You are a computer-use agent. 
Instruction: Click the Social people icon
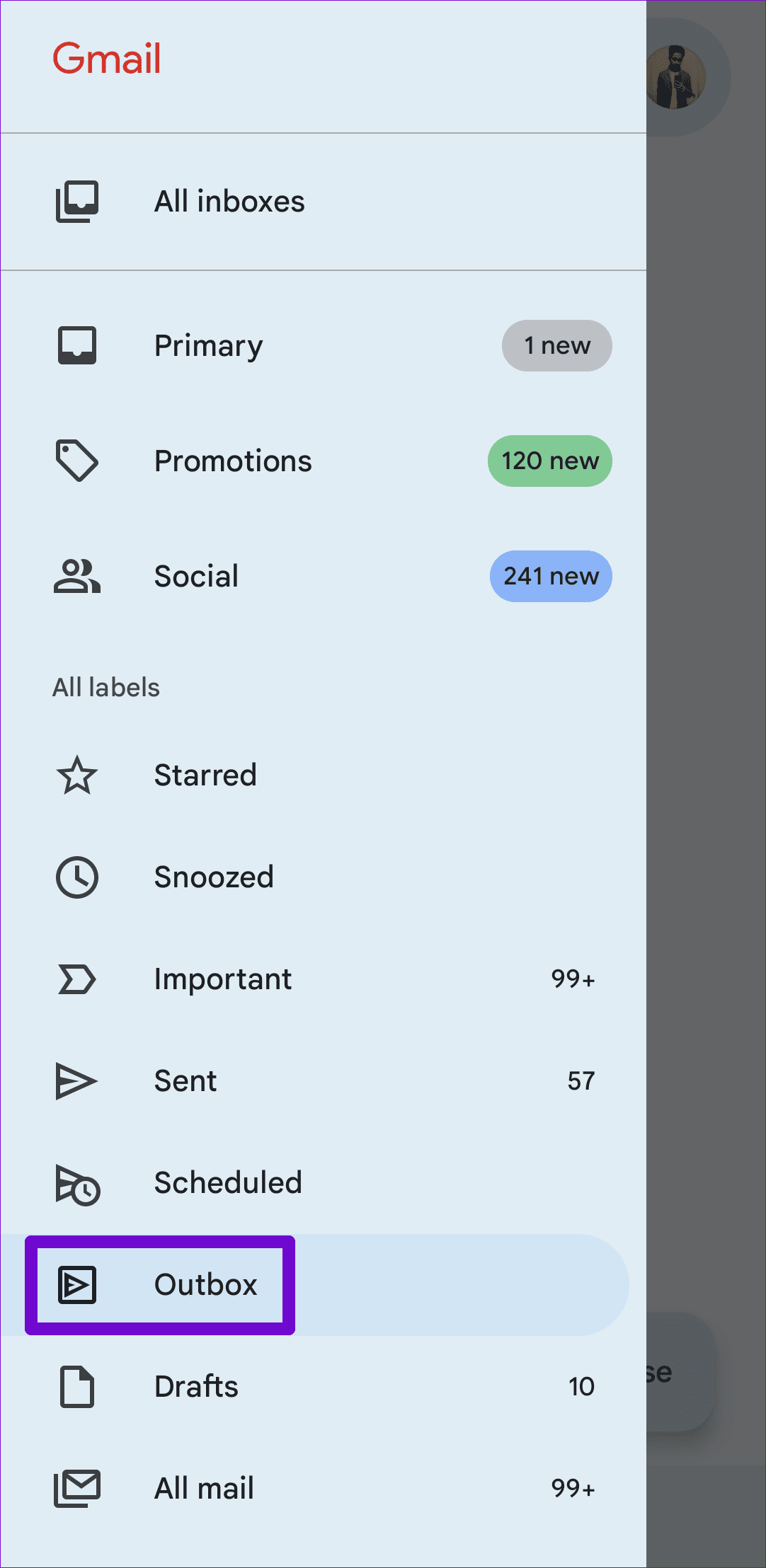click(76, 576)
